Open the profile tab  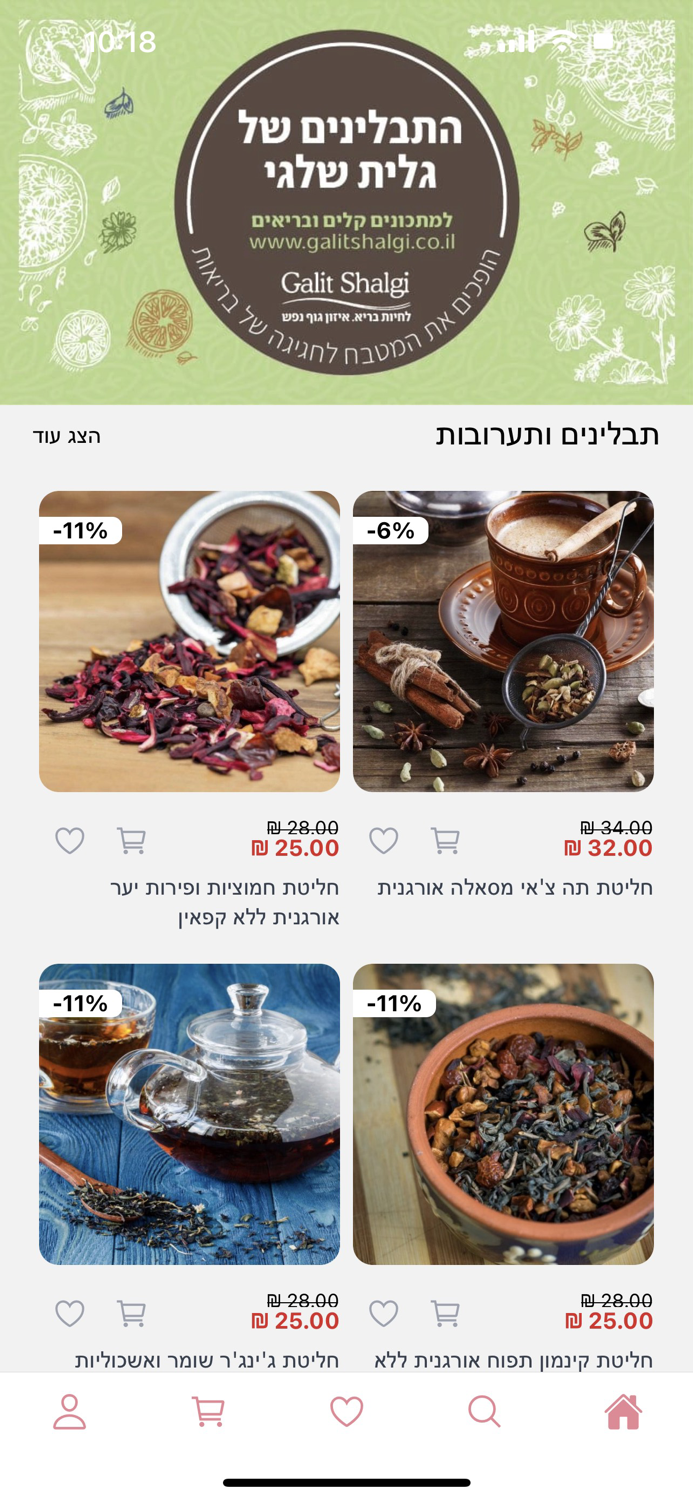[x=70, y=1411]
